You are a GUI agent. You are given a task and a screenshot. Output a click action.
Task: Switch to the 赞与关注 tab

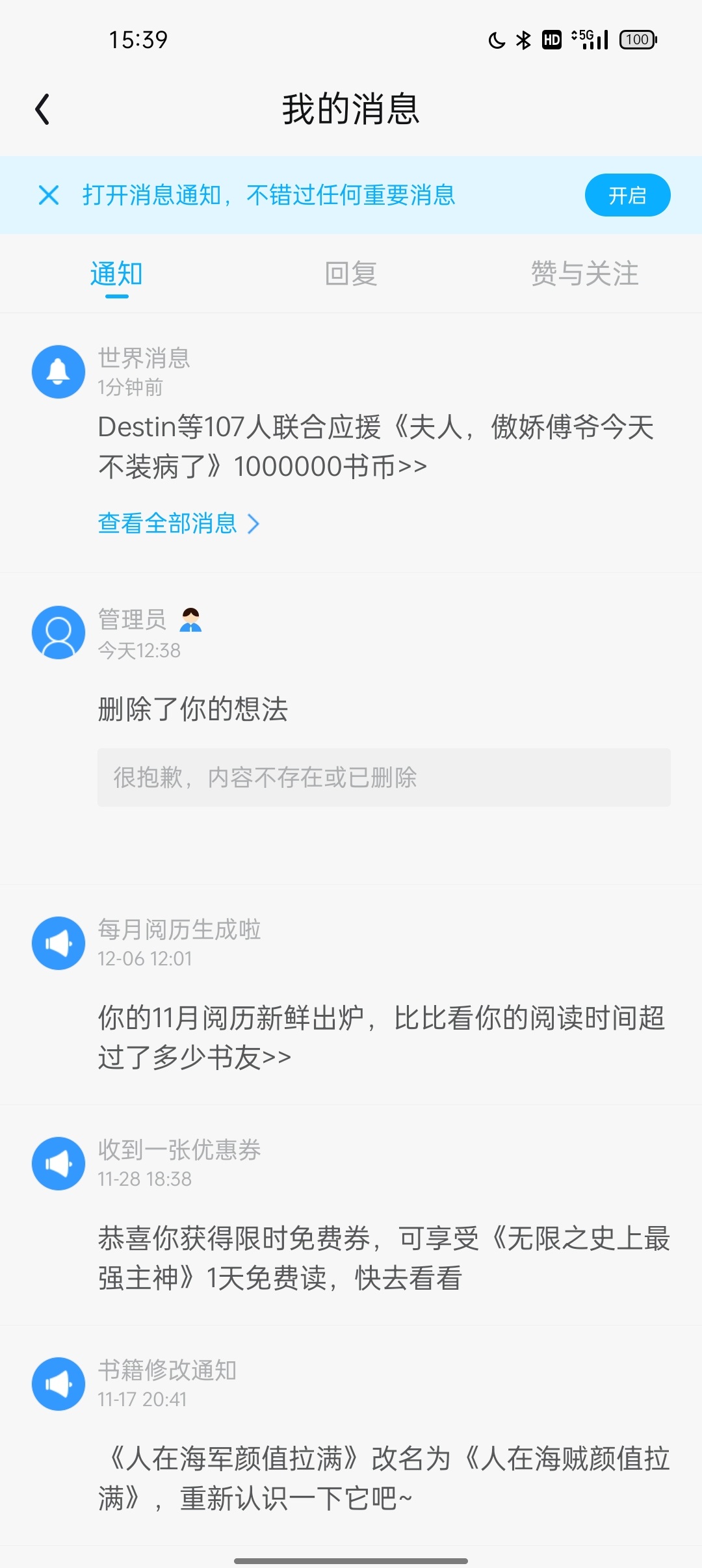pos(584,274)
